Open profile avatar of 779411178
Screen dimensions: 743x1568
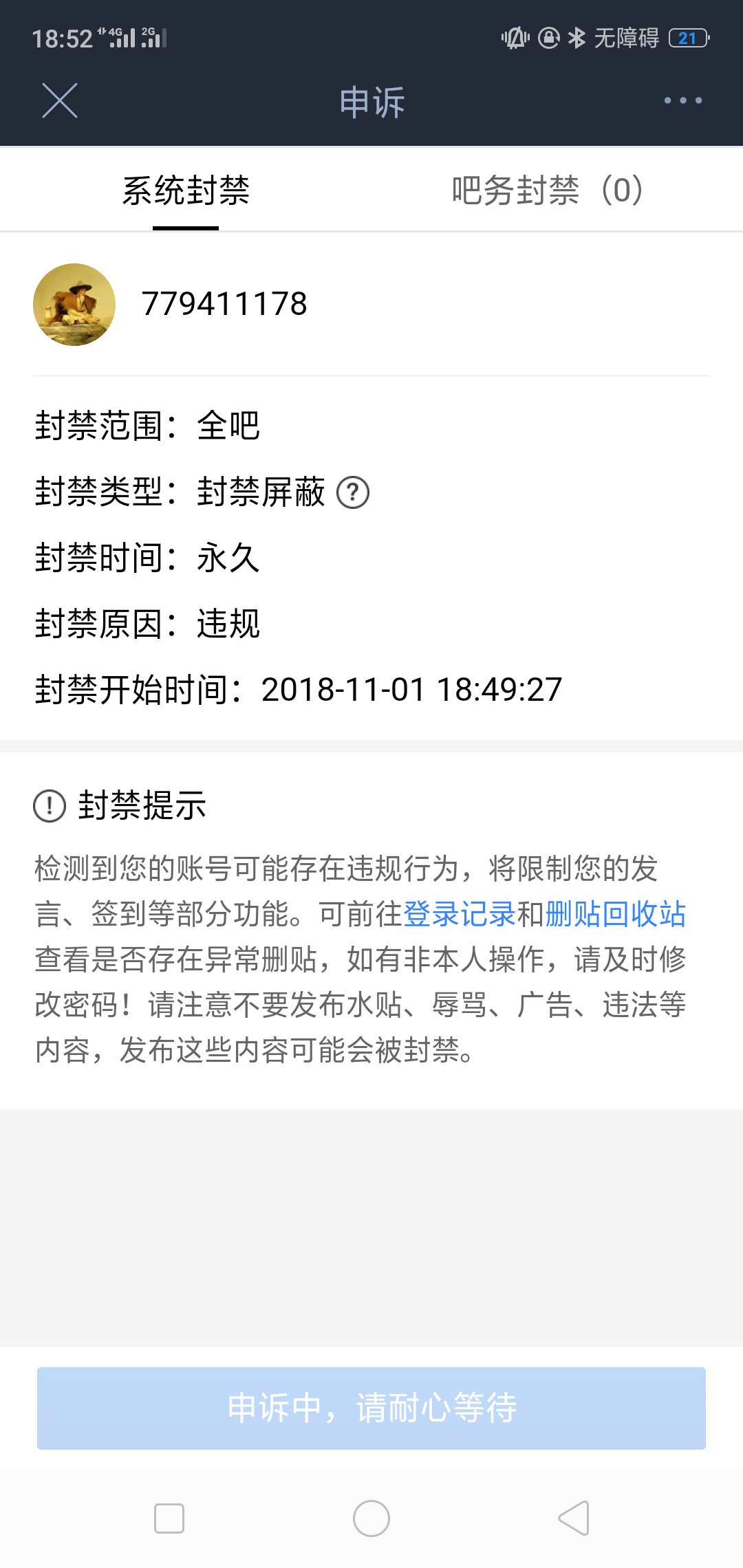point(74,305)
